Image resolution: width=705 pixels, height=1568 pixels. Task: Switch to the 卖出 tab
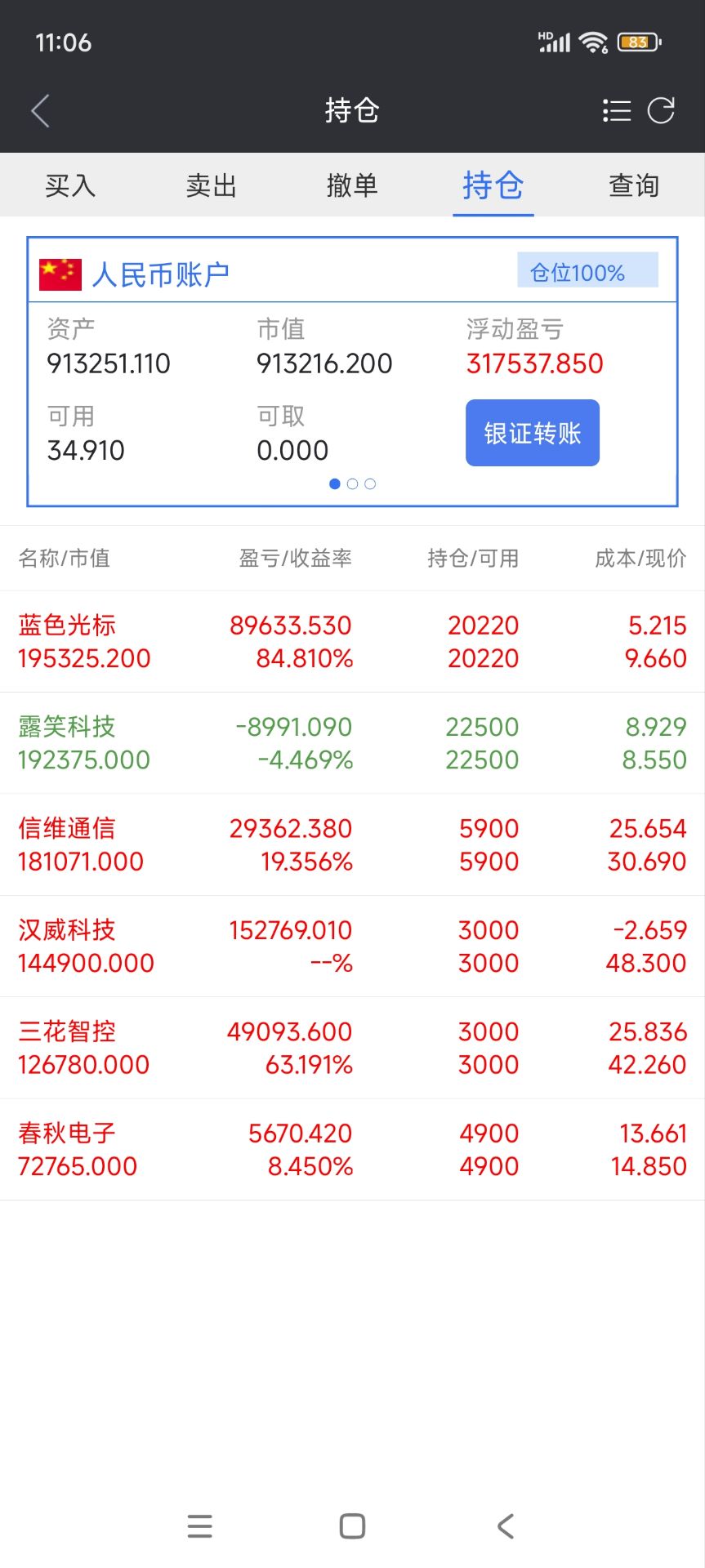pos(212,185)
